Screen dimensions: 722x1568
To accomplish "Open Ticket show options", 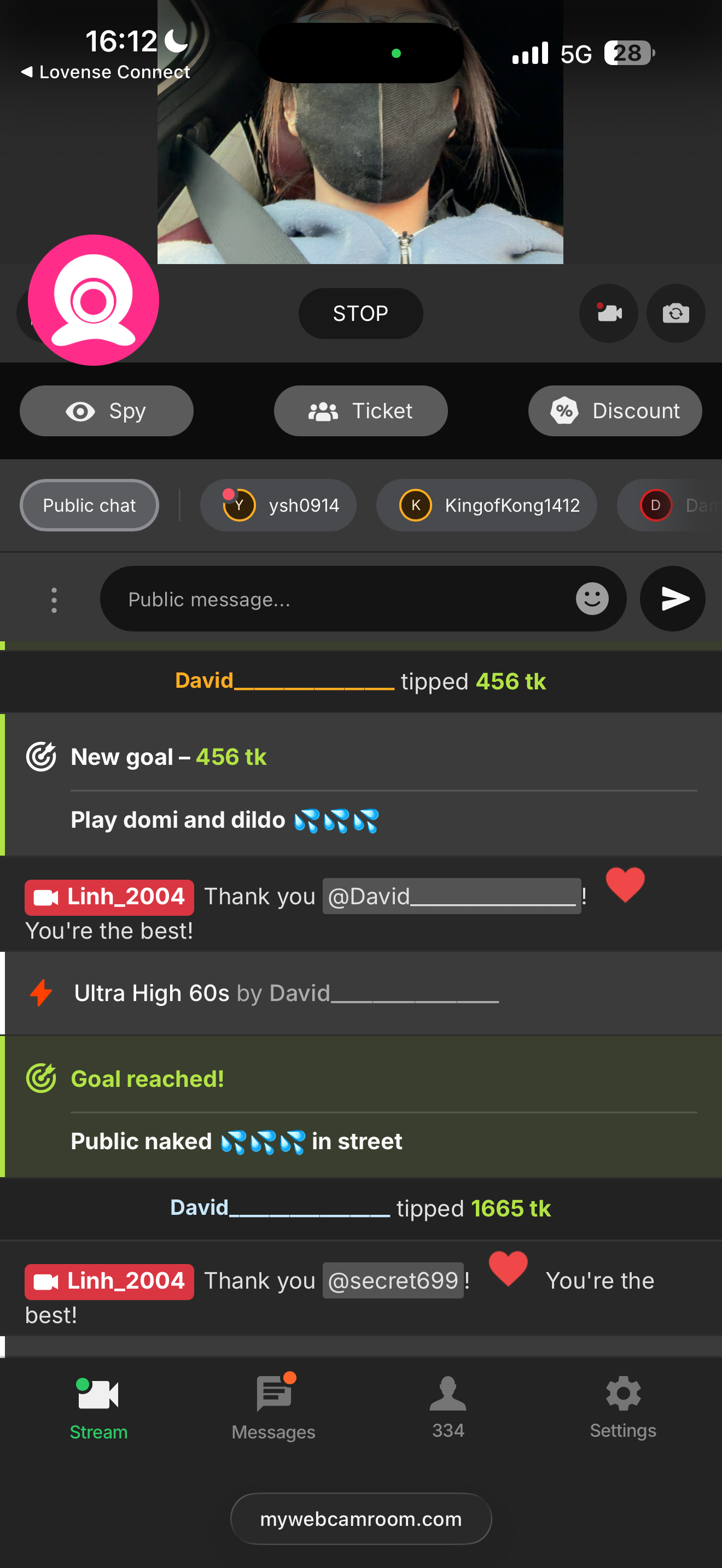I will point(360,411).
